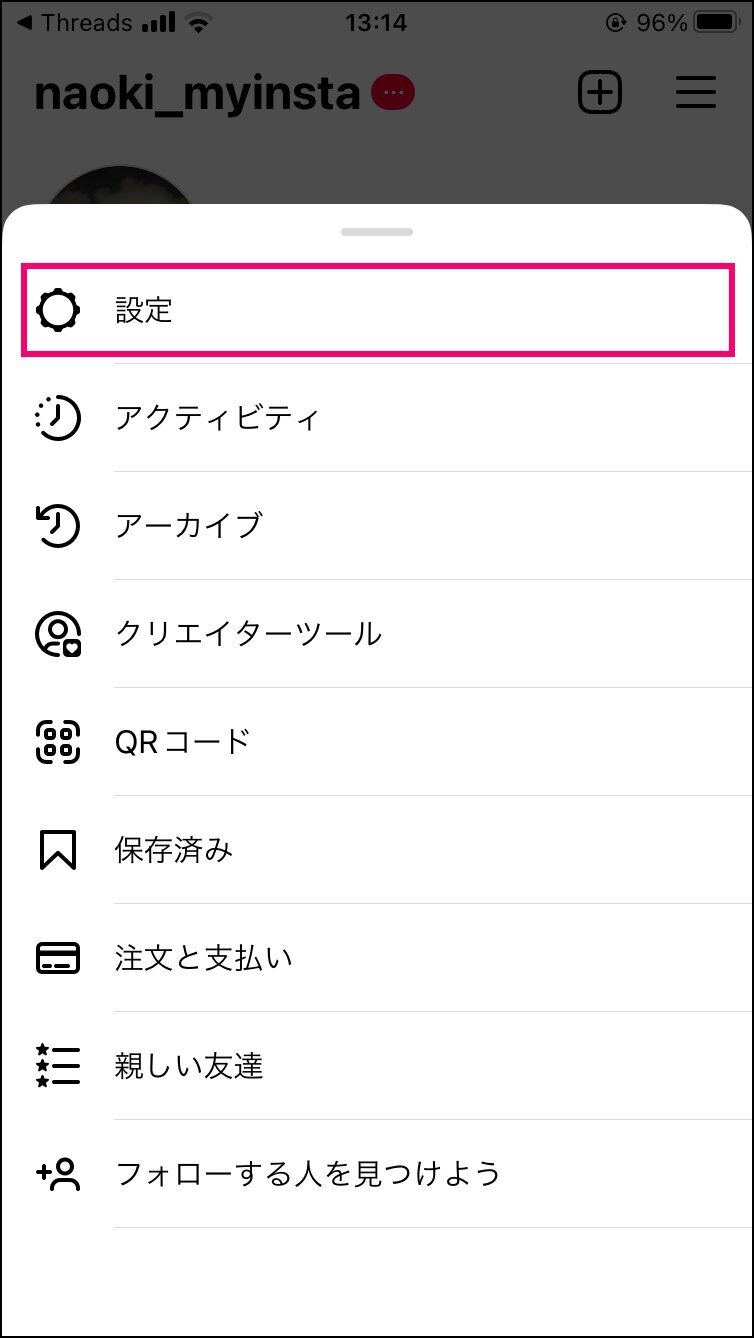Open 注文と支払い

377,958
